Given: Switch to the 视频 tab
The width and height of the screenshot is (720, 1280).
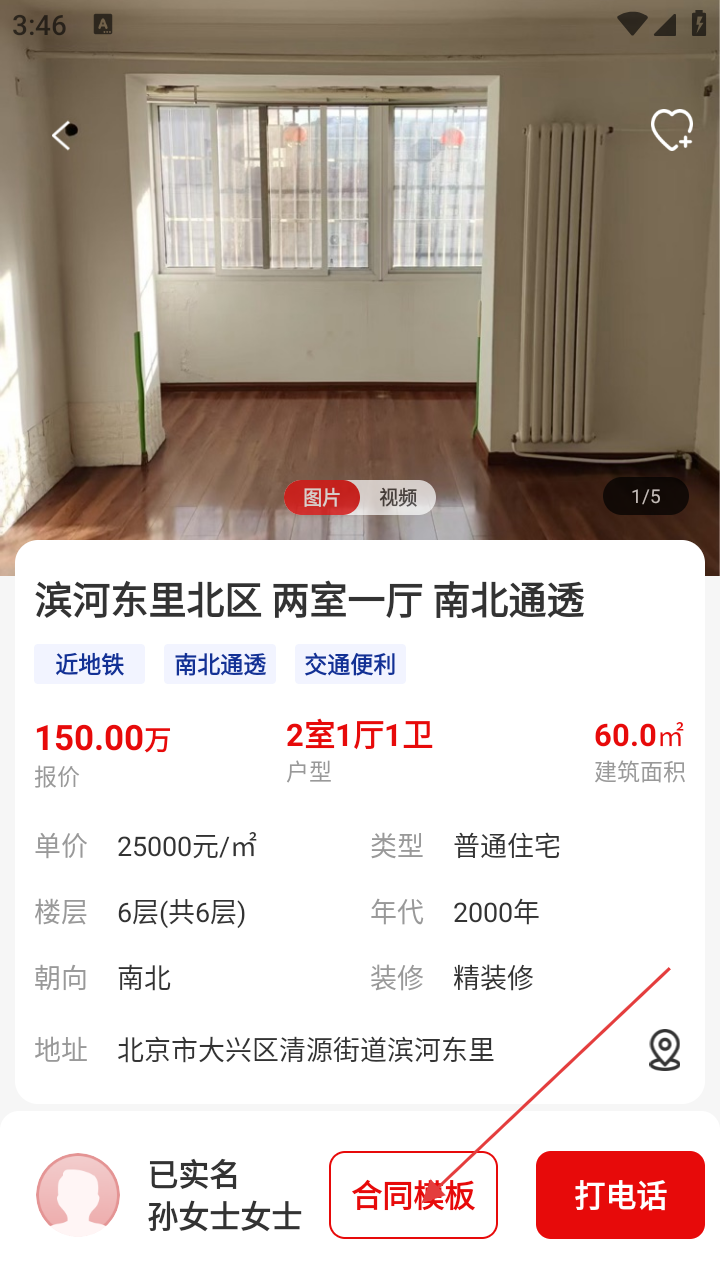Looking at the screenshot, I should click(398, 497).
